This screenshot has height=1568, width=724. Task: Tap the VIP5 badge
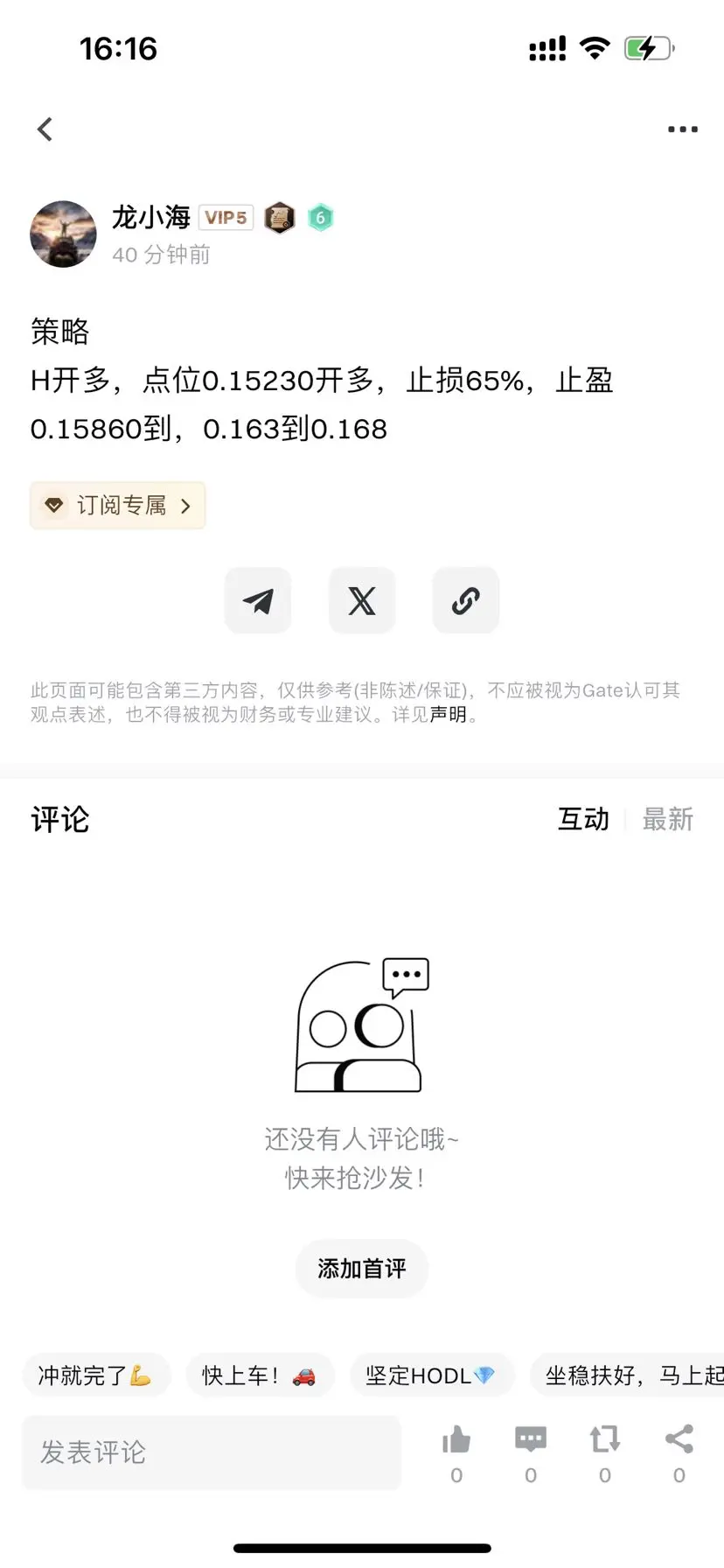pyautogui.click(x=226, y=217)
